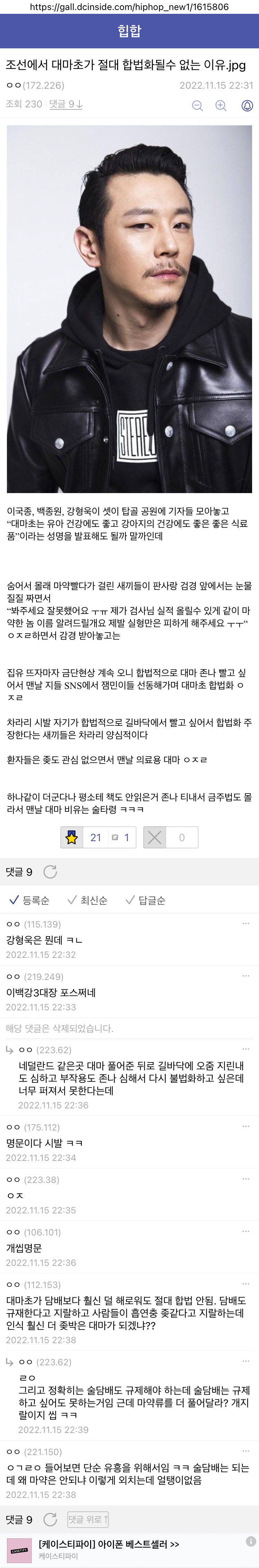This screenshot has width=259, height=1568.
Task: Open the options menu for the 개씹명문 comment
Action: 246,1214
